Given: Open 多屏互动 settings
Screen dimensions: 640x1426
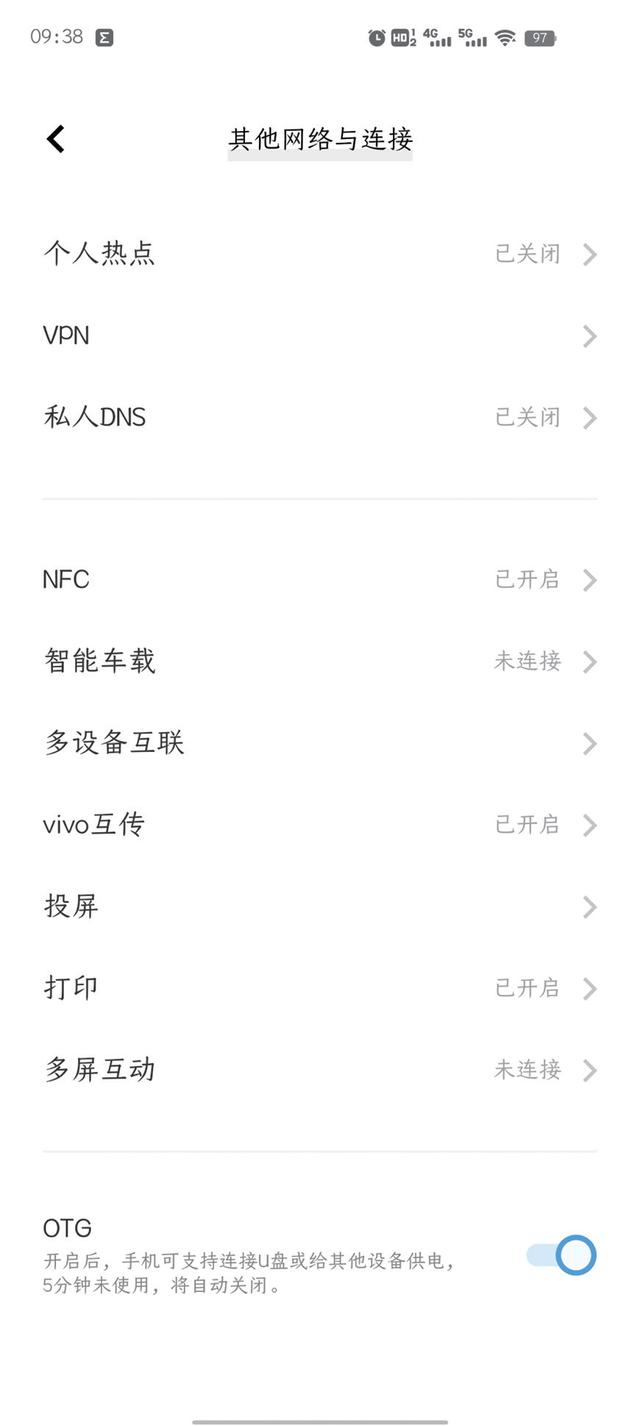Looking at the screenshot, I should 320,1070.
